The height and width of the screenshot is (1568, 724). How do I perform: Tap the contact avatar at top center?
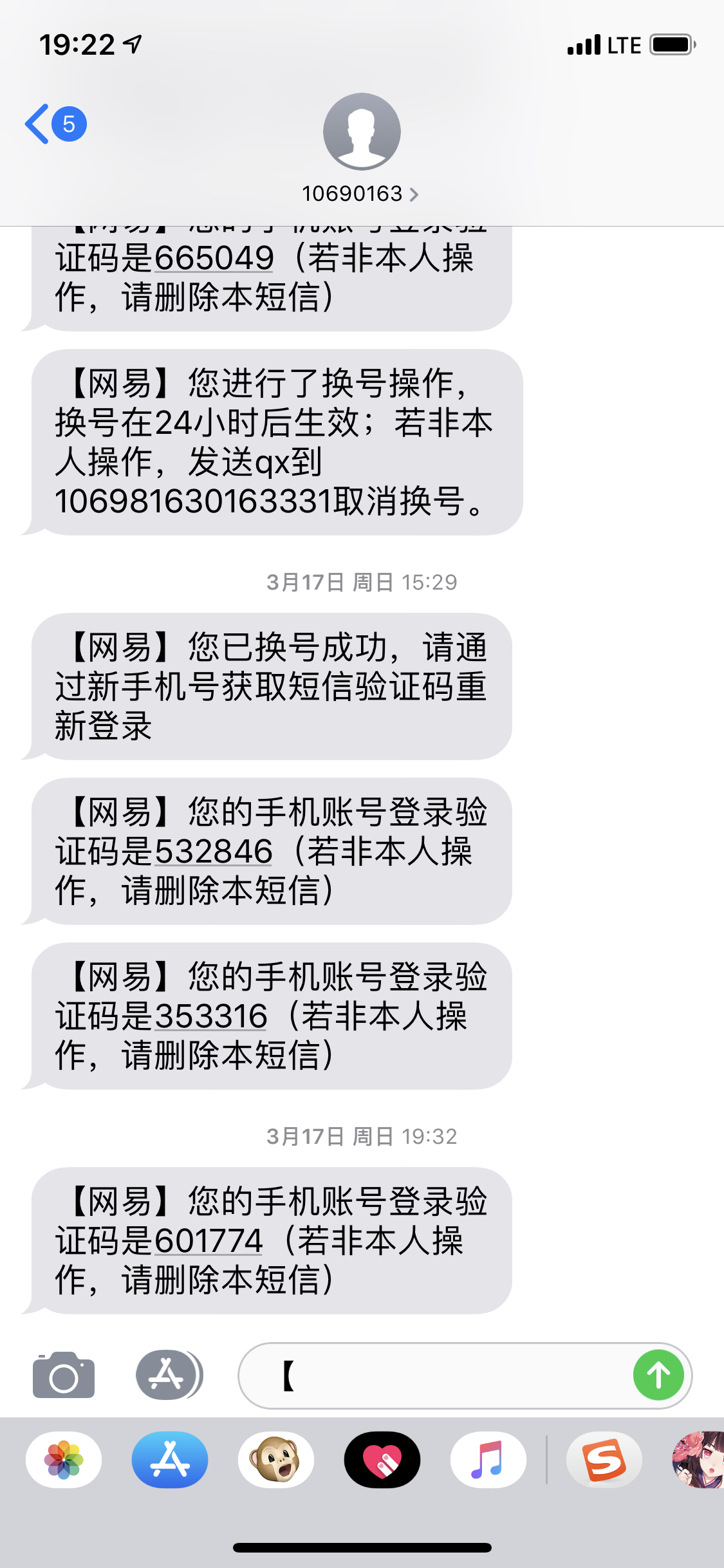pos(362,131)
